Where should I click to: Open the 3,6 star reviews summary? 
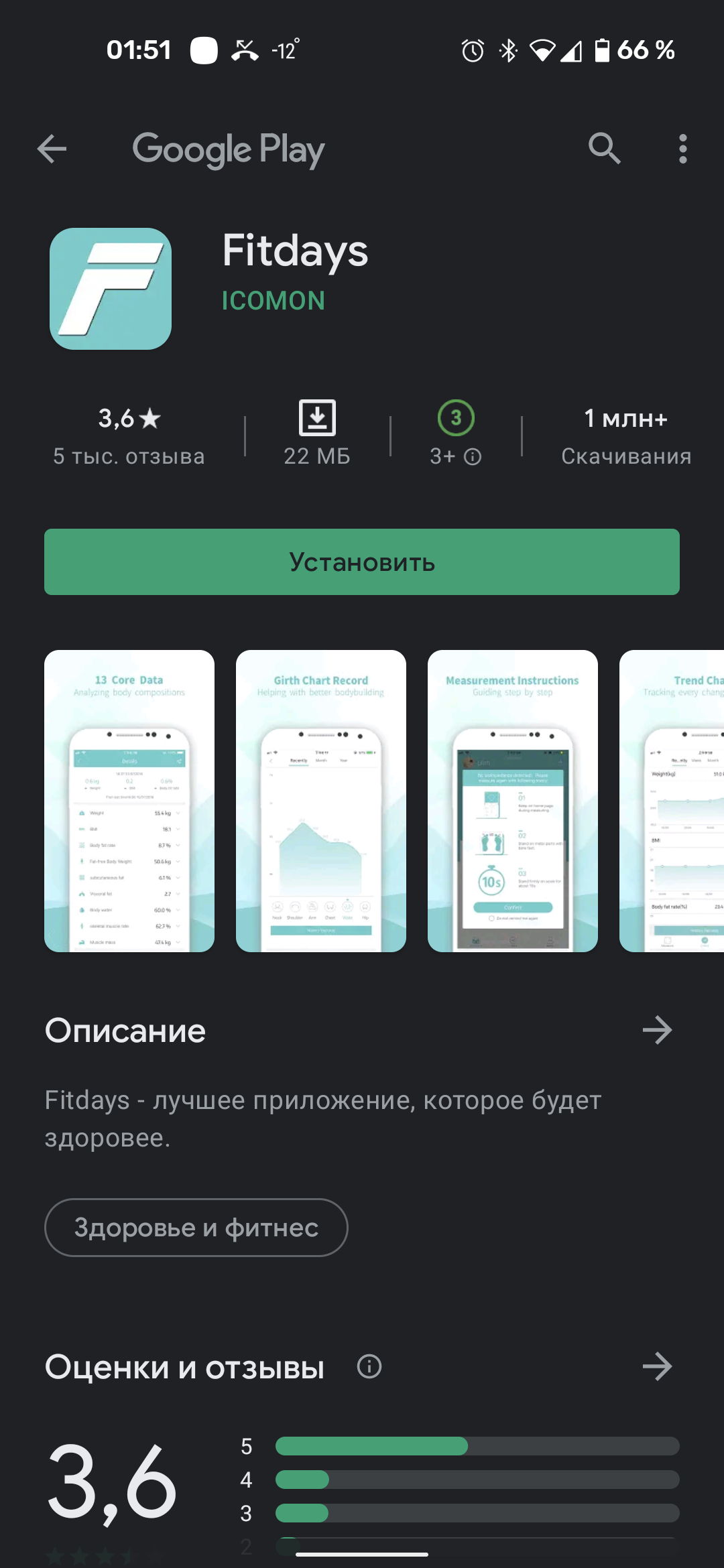[129, 436]
